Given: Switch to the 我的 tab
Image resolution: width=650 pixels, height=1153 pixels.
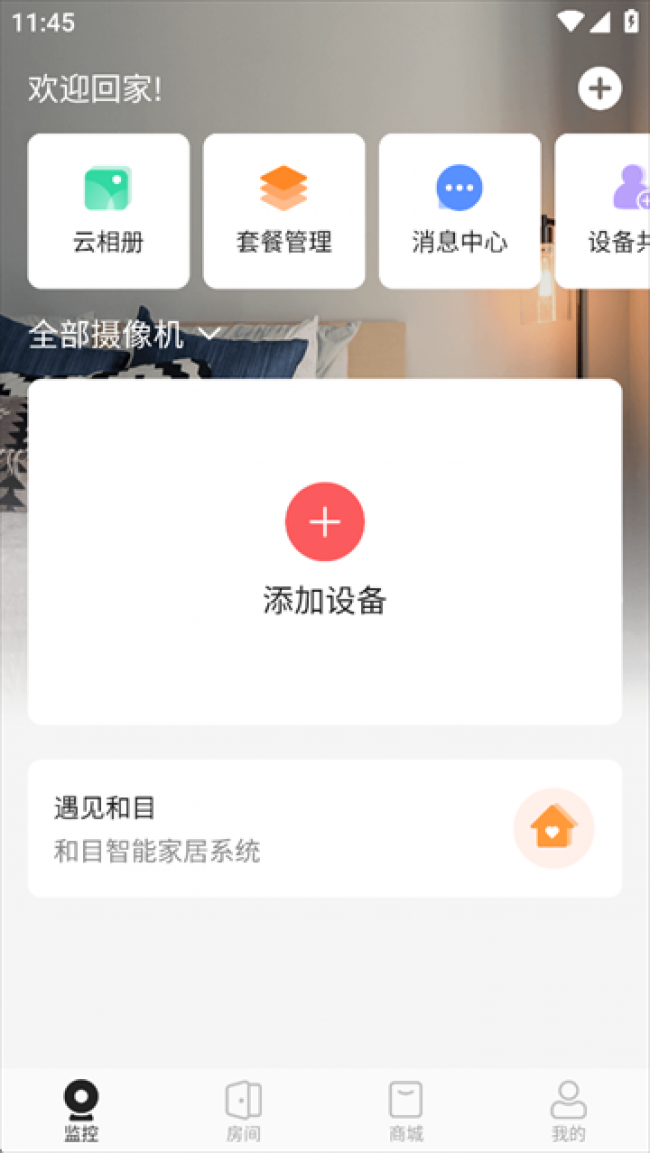Looking at the screenshot, I should point(568,1111).
